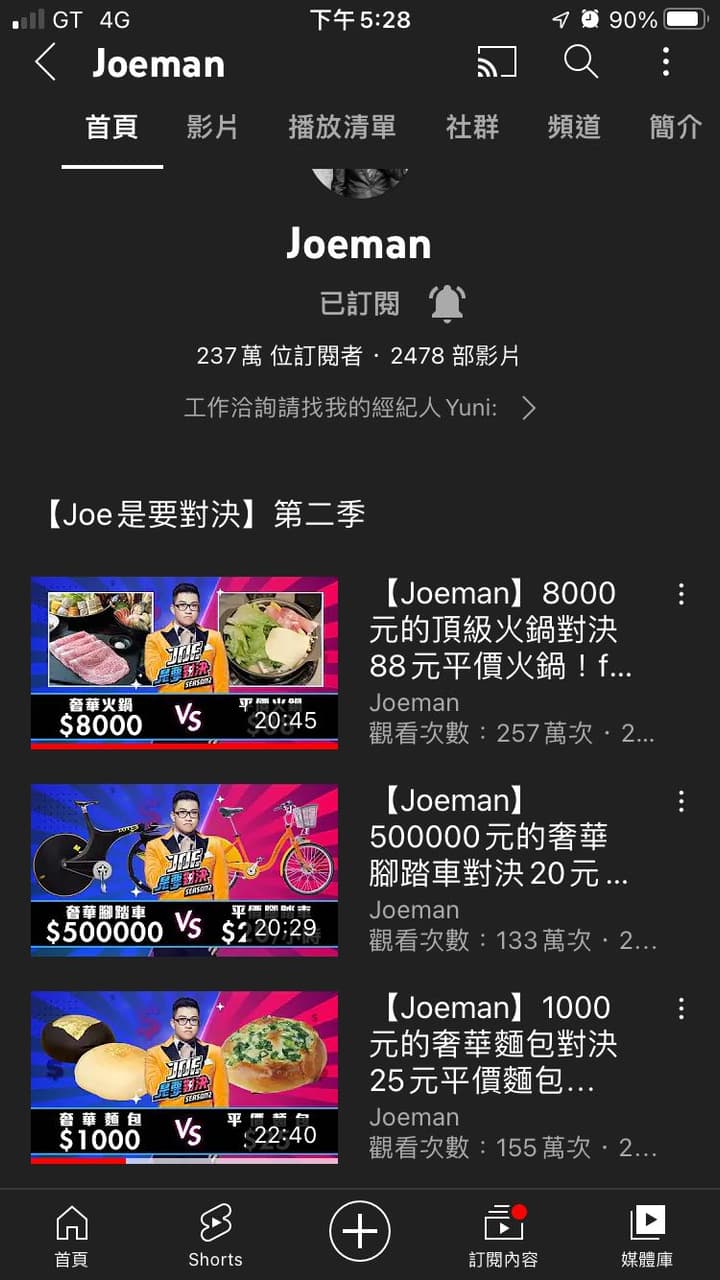
Task: Toggle notification bell for Joeman channel
Action: tap(446, 303)
